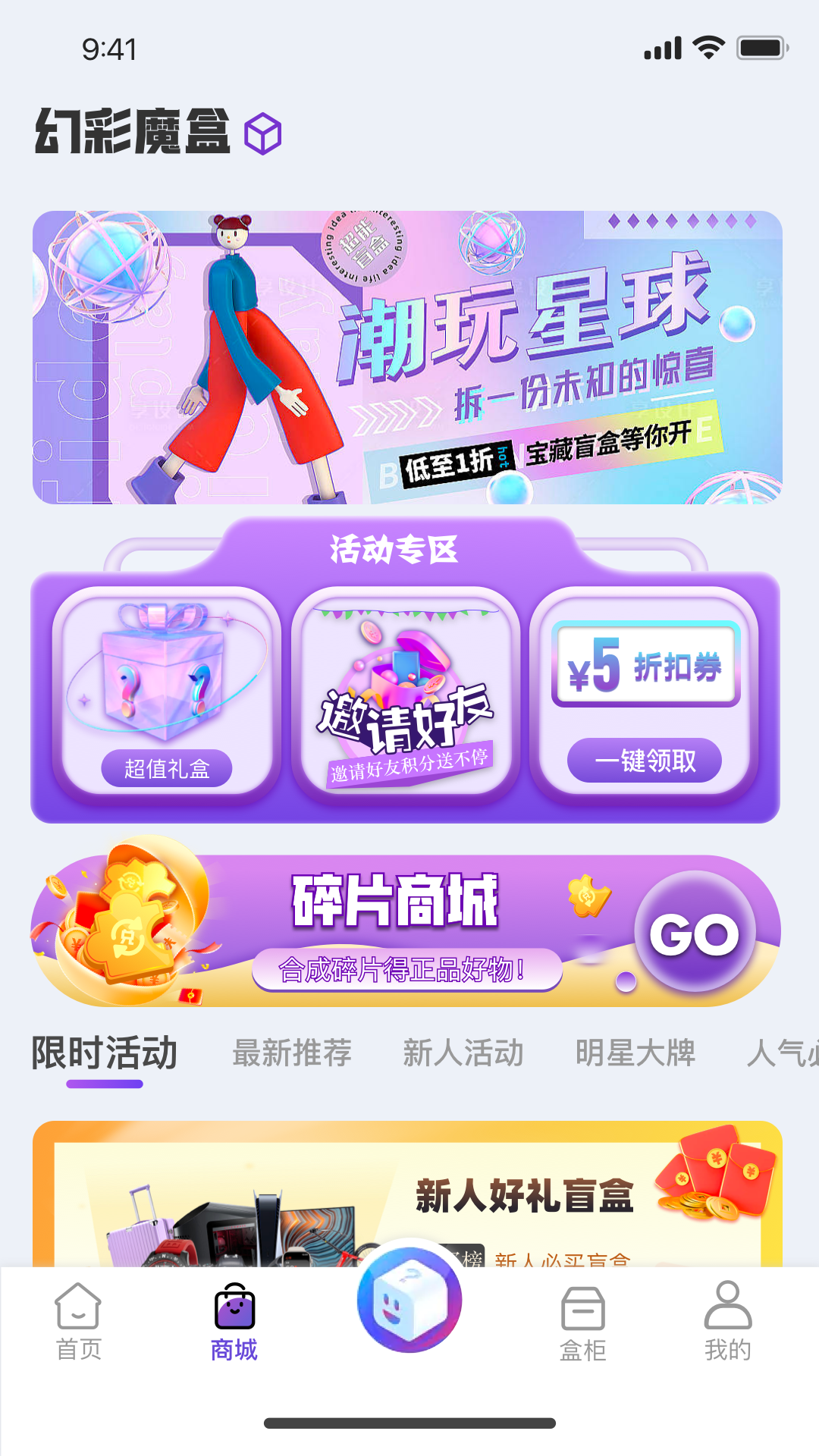
Task: Tap the center blind box cube button
Action: coord(409,1298)
